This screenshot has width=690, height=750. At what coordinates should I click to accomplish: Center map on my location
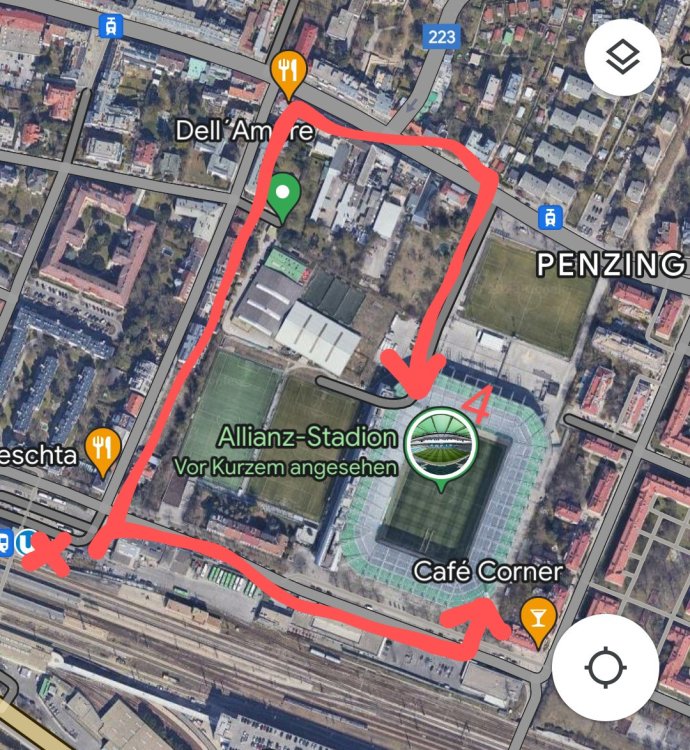coord(605,667)
